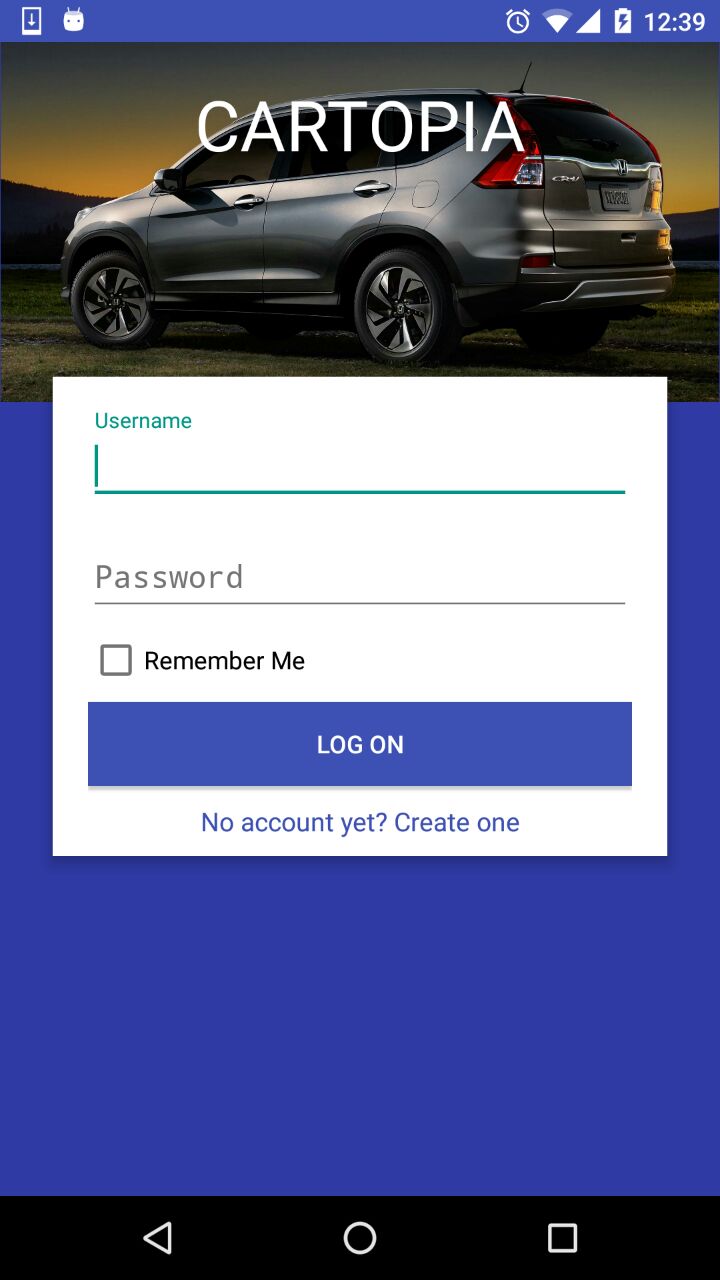Image resolution: width=720 pixels, height=1280 pixels.
Task: Tap the Password input field
Action: tap(360, 577)
